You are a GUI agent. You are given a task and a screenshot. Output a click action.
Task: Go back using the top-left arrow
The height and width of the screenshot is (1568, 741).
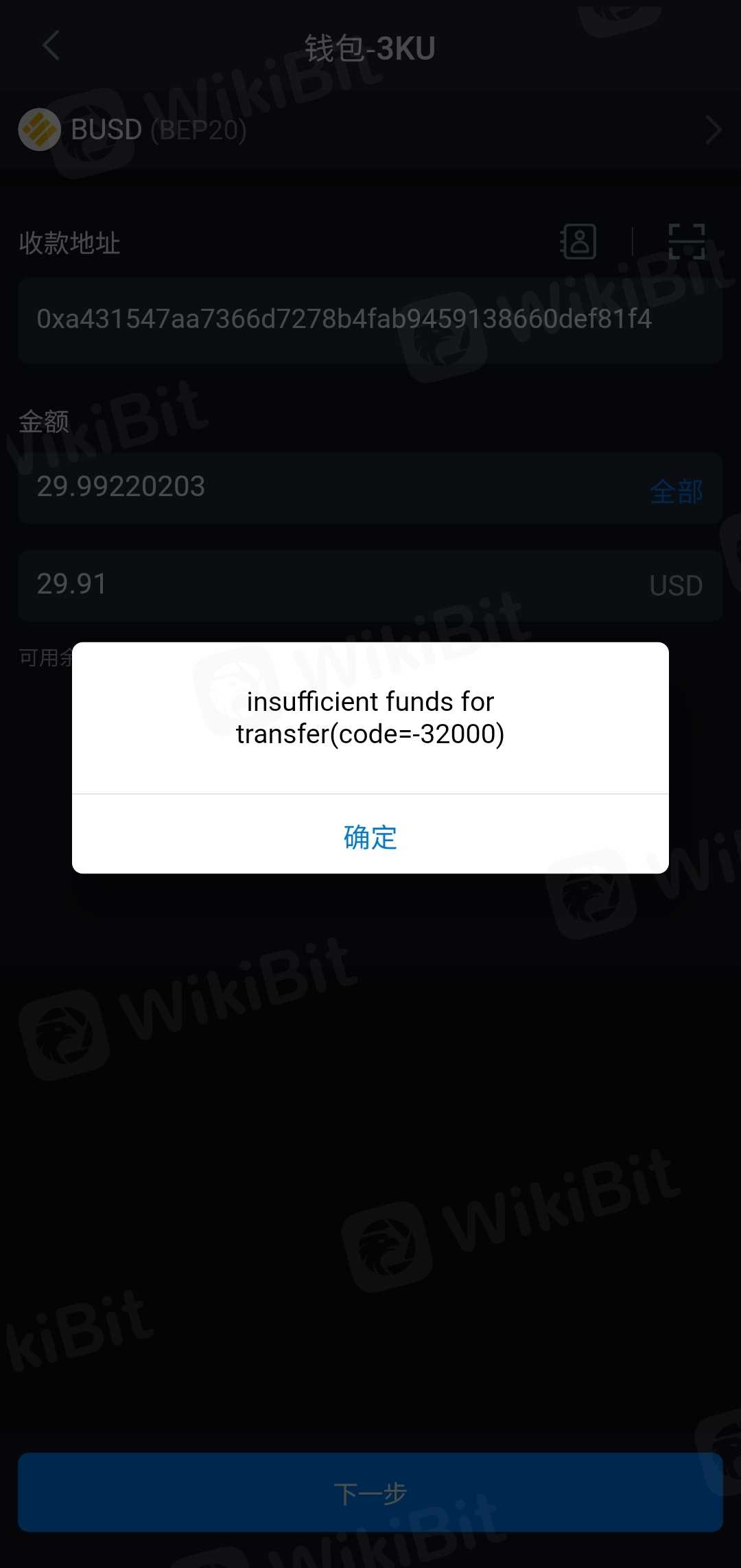(x=51, y=47)
